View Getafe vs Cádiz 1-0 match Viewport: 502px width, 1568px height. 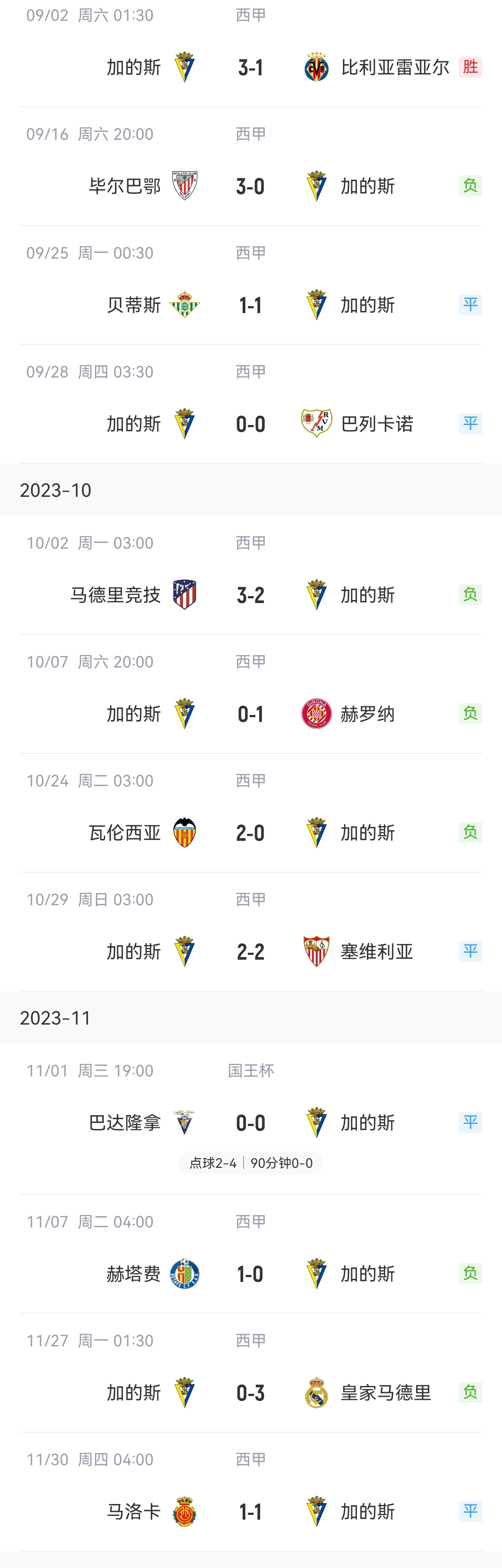[x=251, y=1273]
